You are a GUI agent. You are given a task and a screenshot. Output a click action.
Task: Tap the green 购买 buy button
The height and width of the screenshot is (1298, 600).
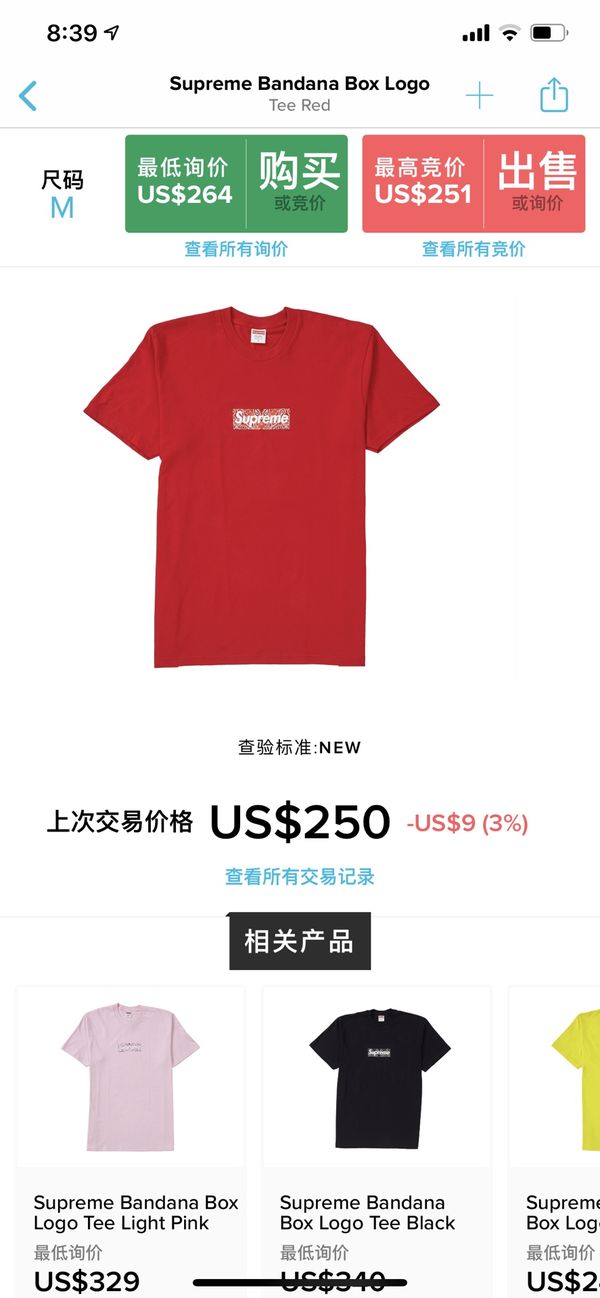tap(236, 184)
